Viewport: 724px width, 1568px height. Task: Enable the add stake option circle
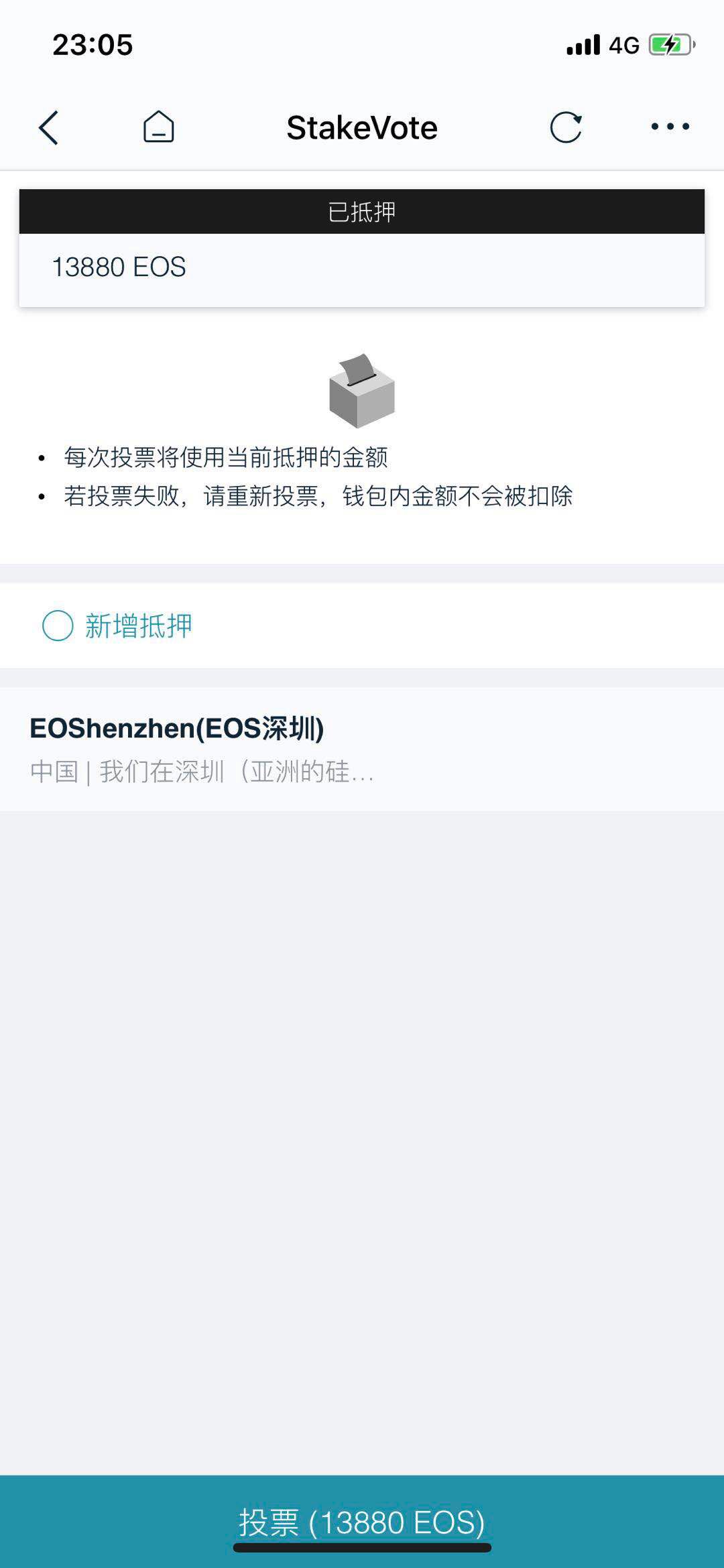[59, 625]
